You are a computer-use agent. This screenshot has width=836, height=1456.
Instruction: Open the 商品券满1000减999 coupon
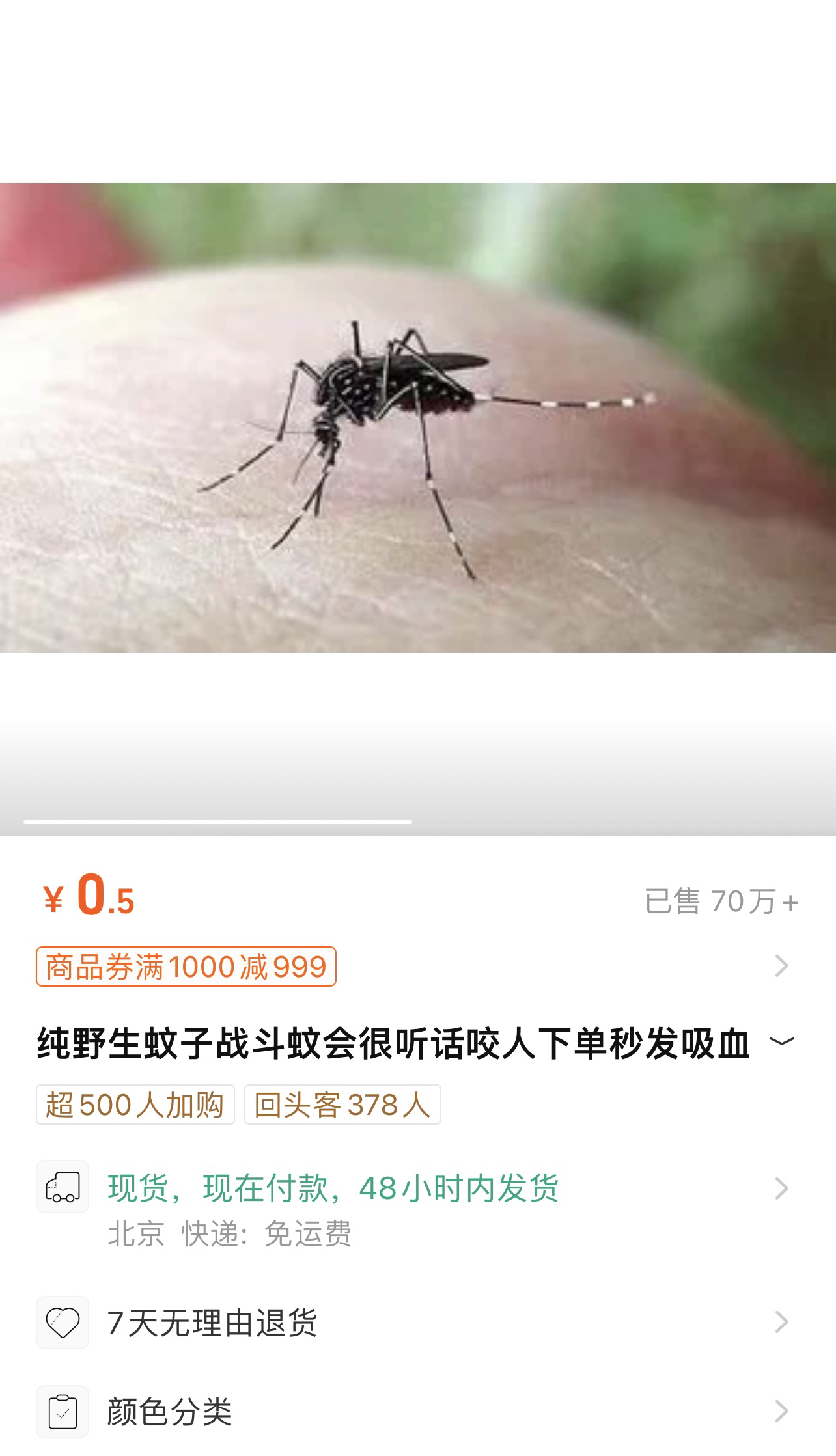(x=186, y=967)
